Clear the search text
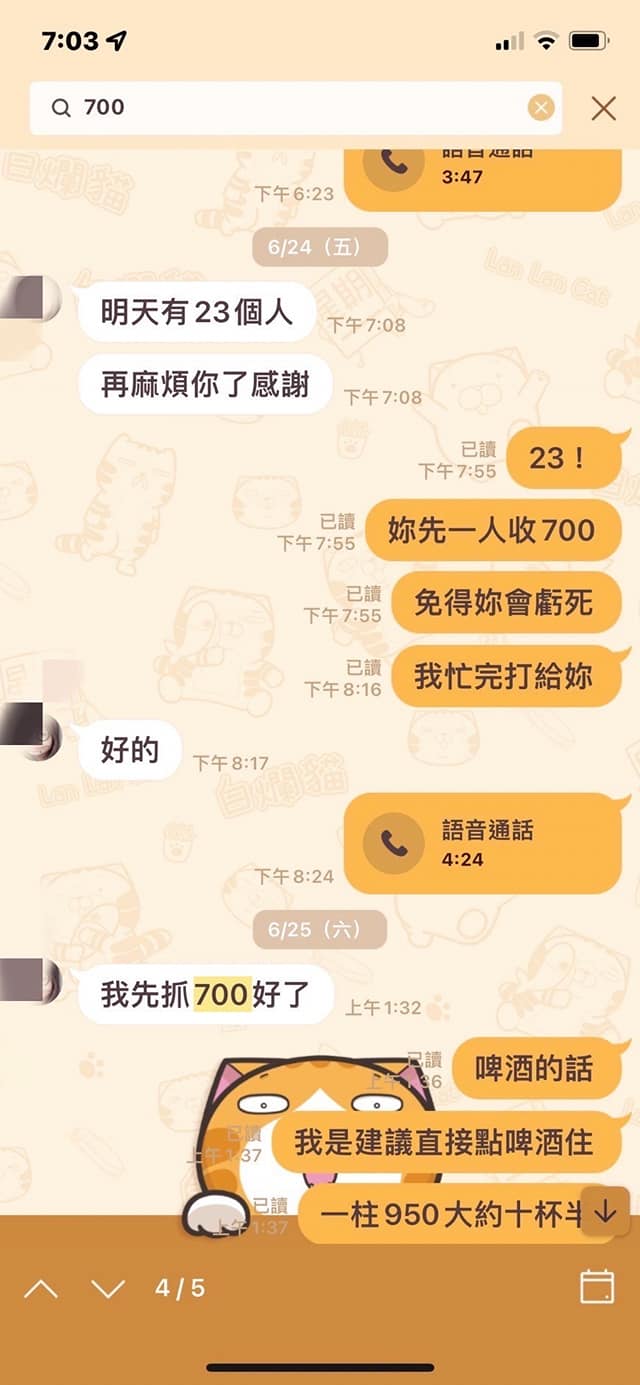 [541, 108]
